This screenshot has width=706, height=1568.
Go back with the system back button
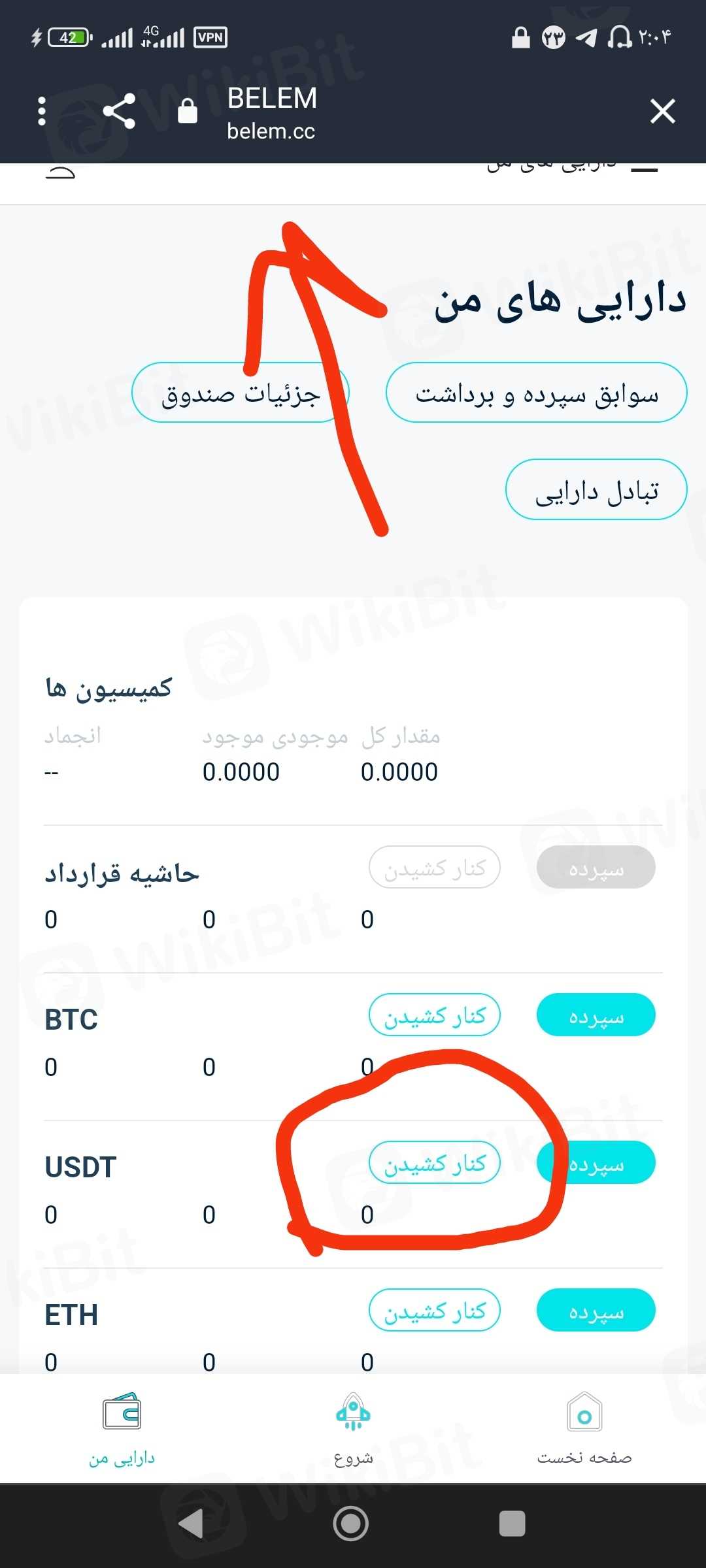click(191, 1524)
